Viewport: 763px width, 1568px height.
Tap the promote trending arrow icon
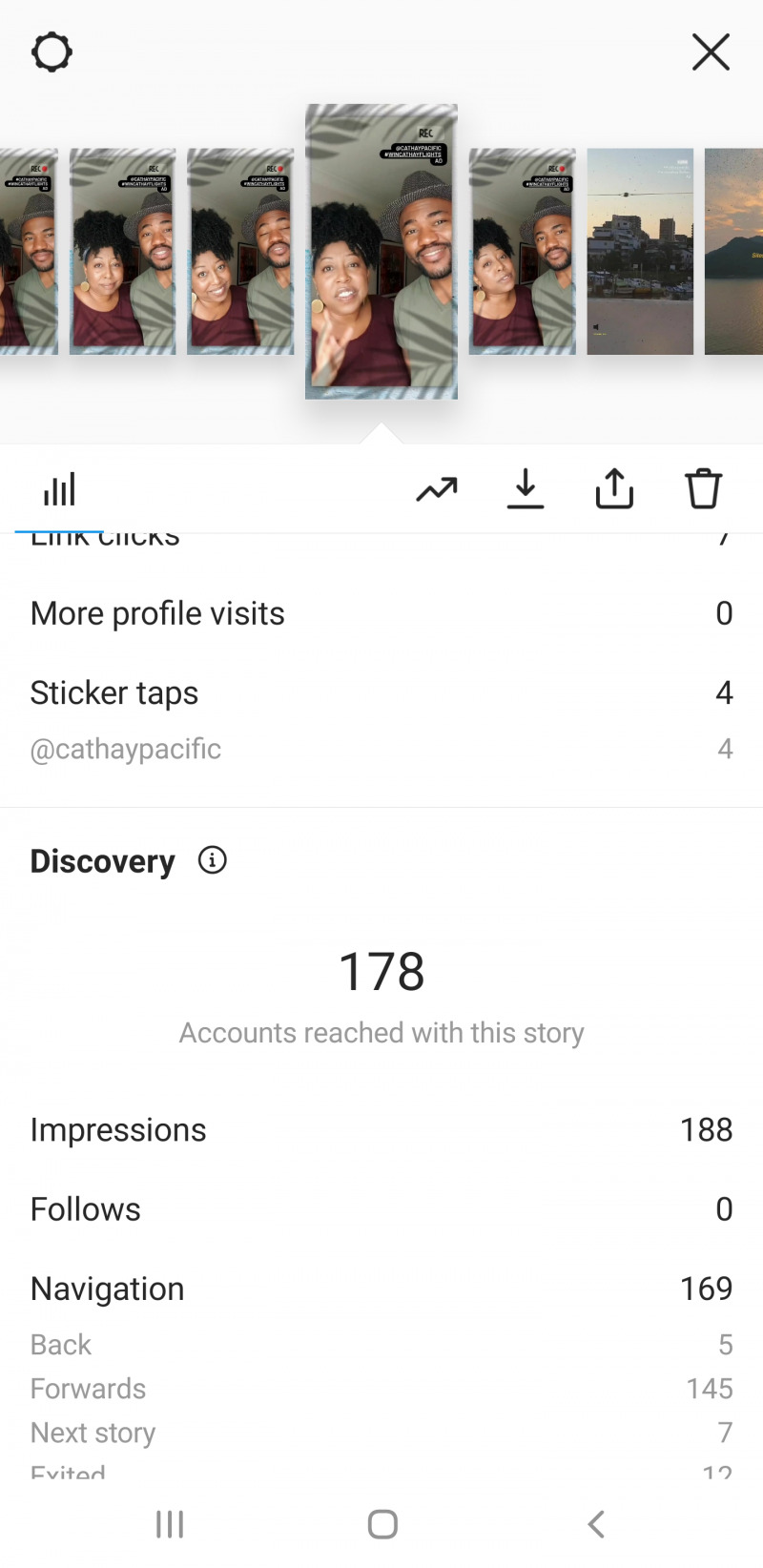[437, 490]
